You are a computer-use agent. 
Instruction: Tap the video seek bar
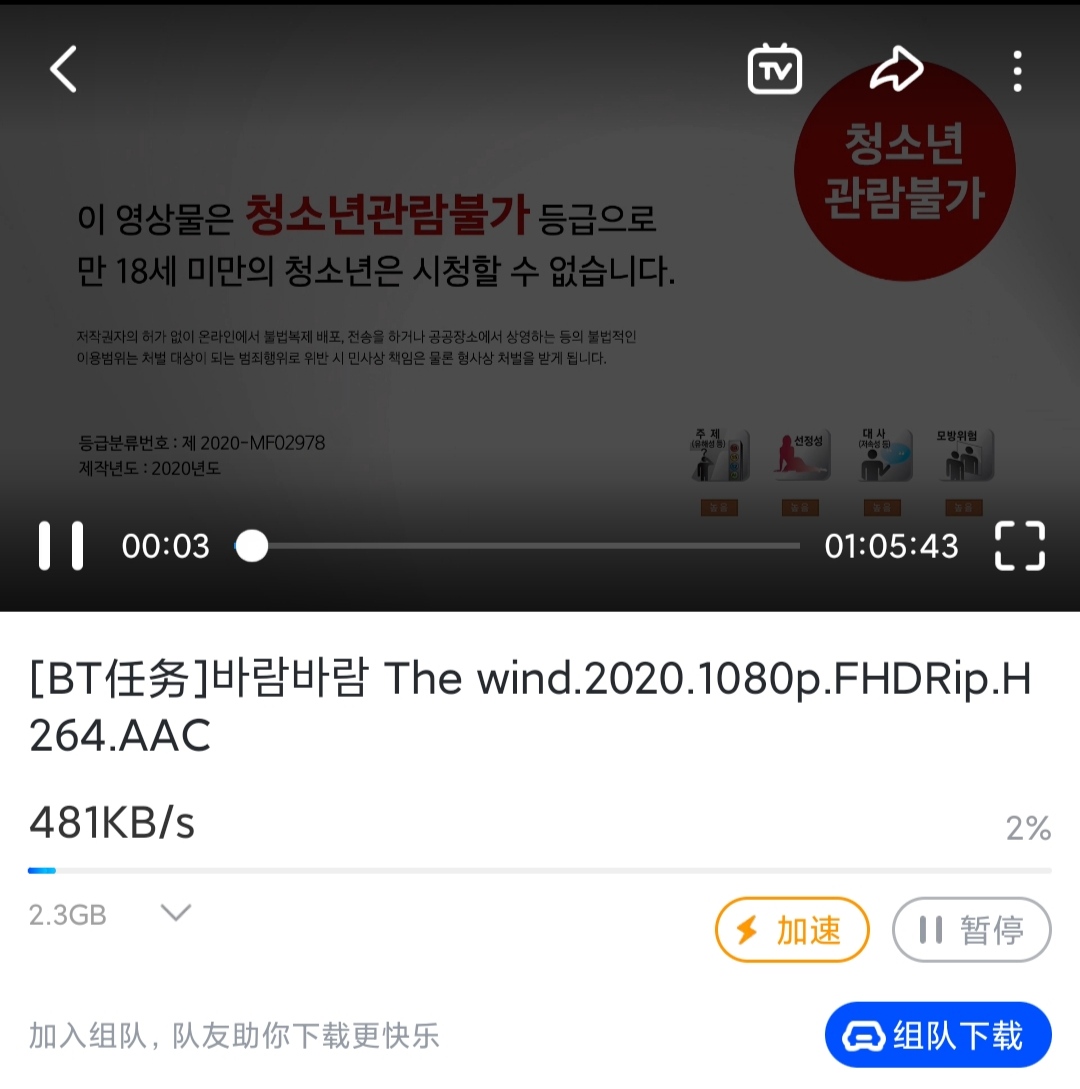(520, 546)
